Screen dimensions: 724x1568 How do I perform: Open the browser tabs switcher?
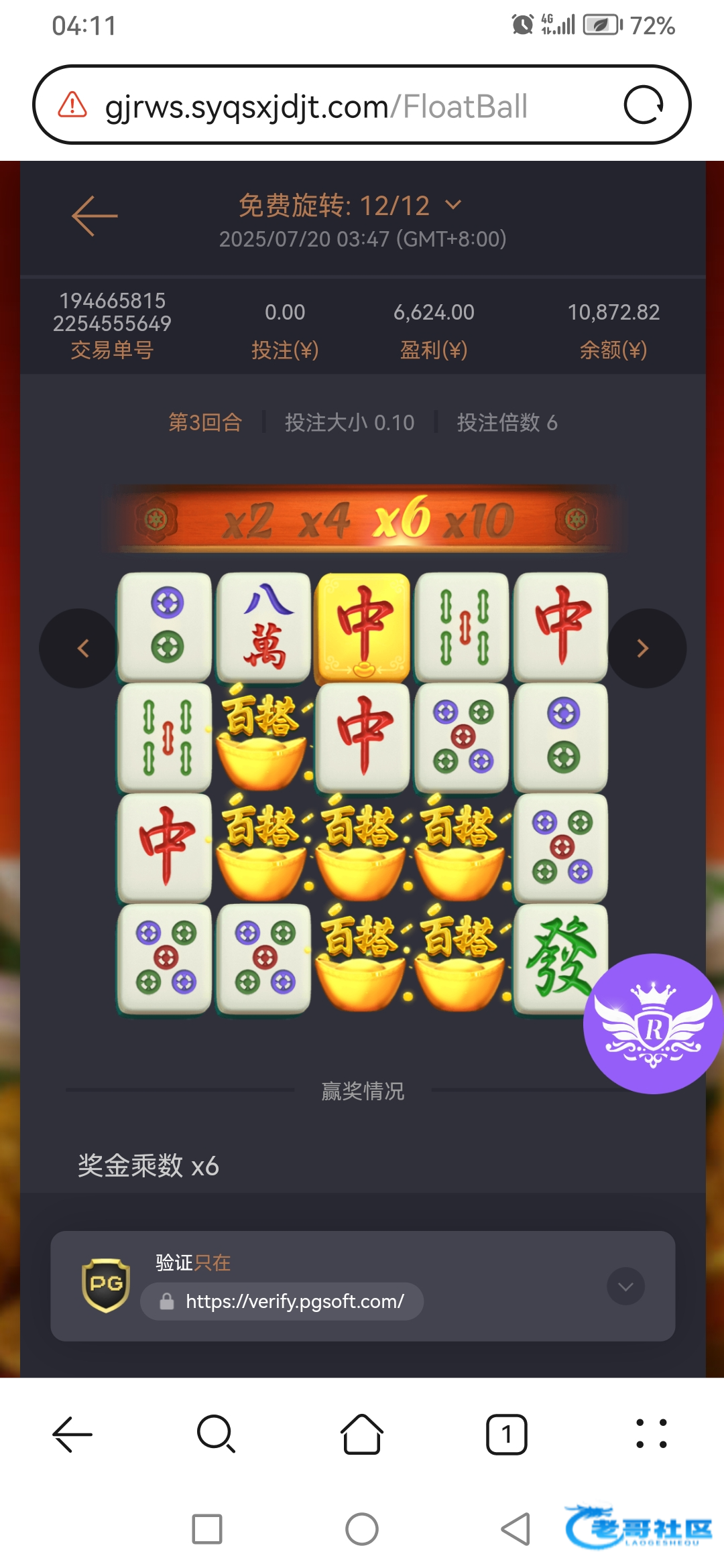[506, 1435]
